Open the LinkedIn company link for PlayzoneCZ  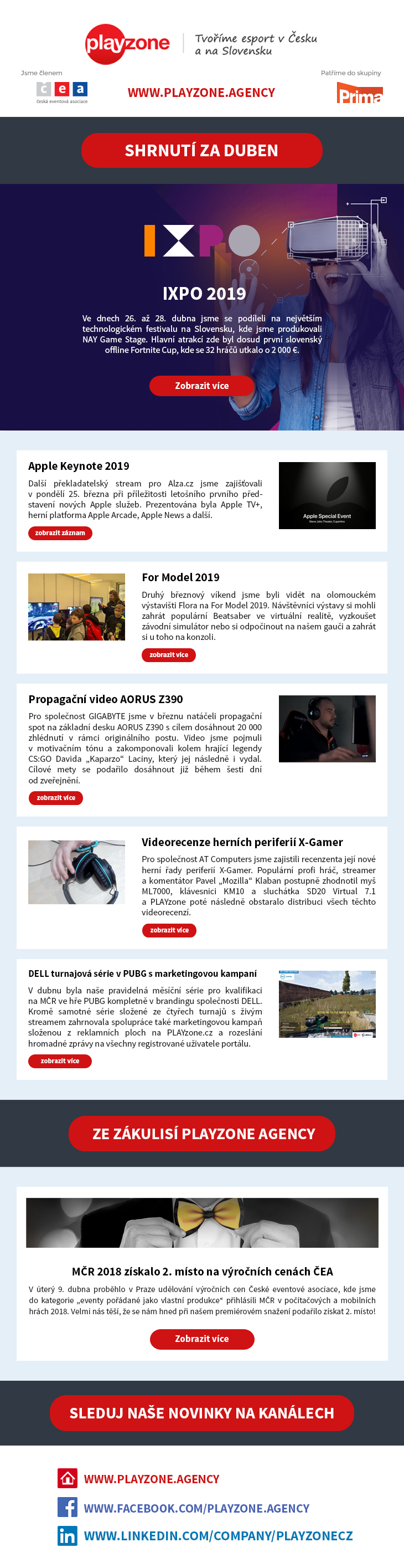(218, 1536)
